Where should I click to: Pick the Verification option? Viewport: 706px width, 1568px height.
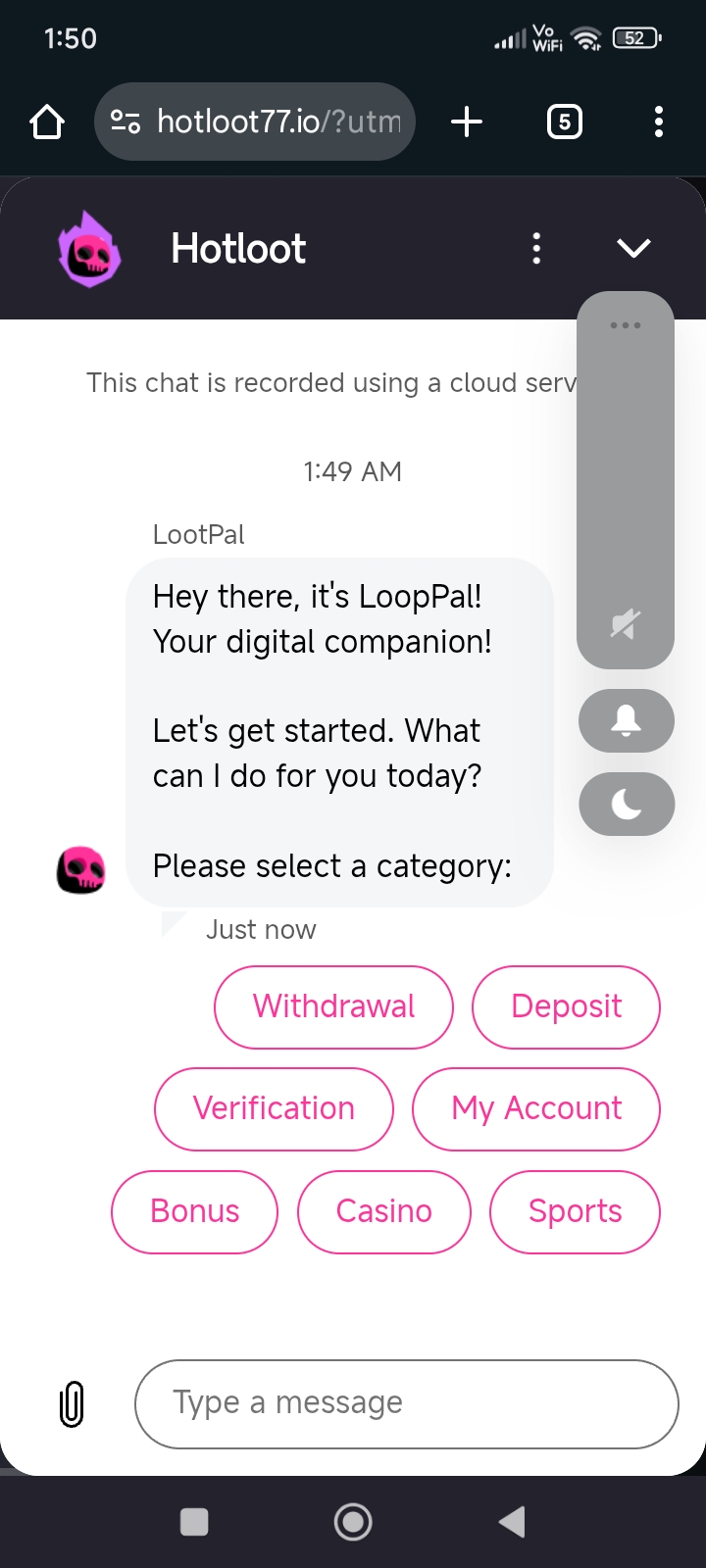point(274,1108)
